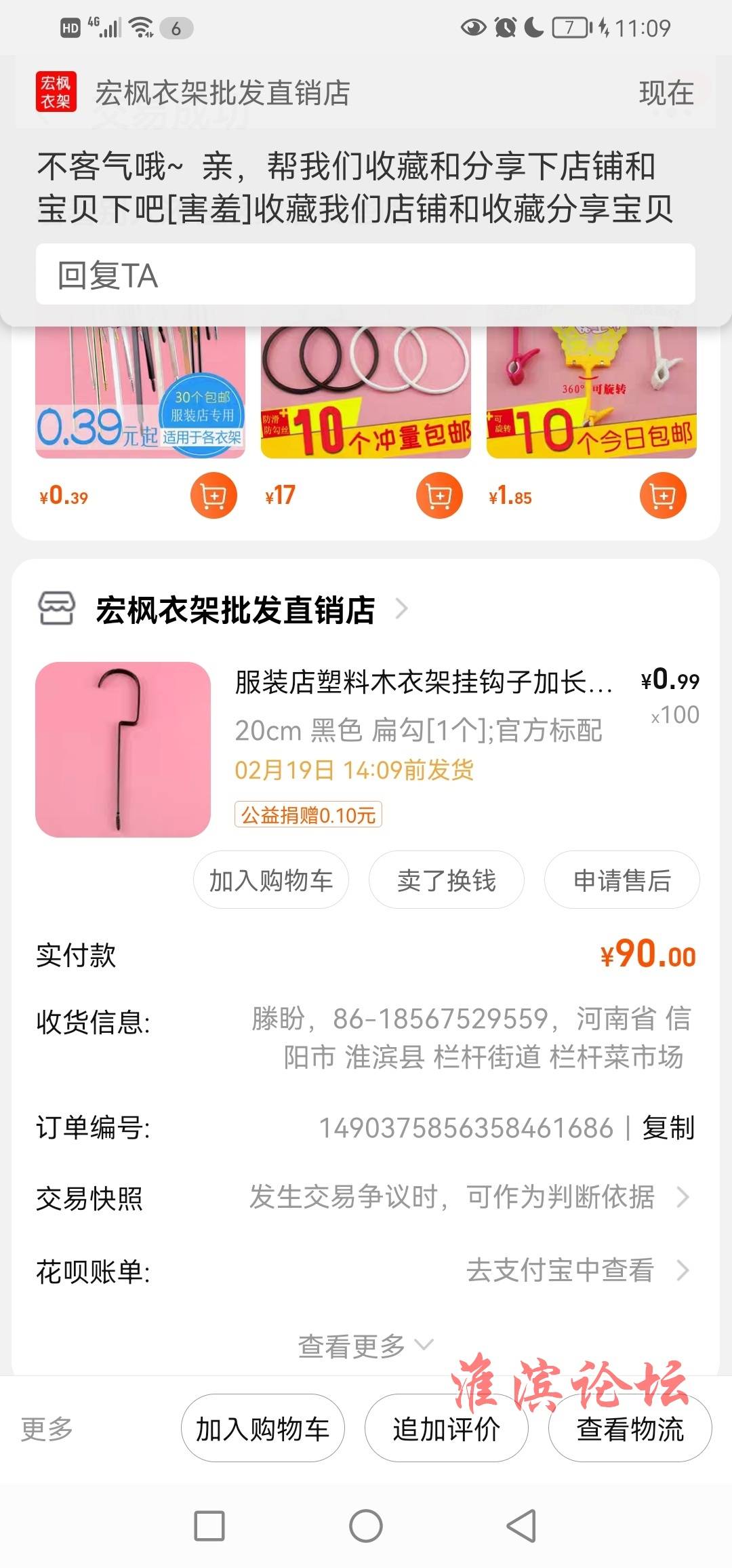732x1568 pixels.
Task: Open the 更多 options at bottom
Action: pyautogui.click(x=46, y=1428)
